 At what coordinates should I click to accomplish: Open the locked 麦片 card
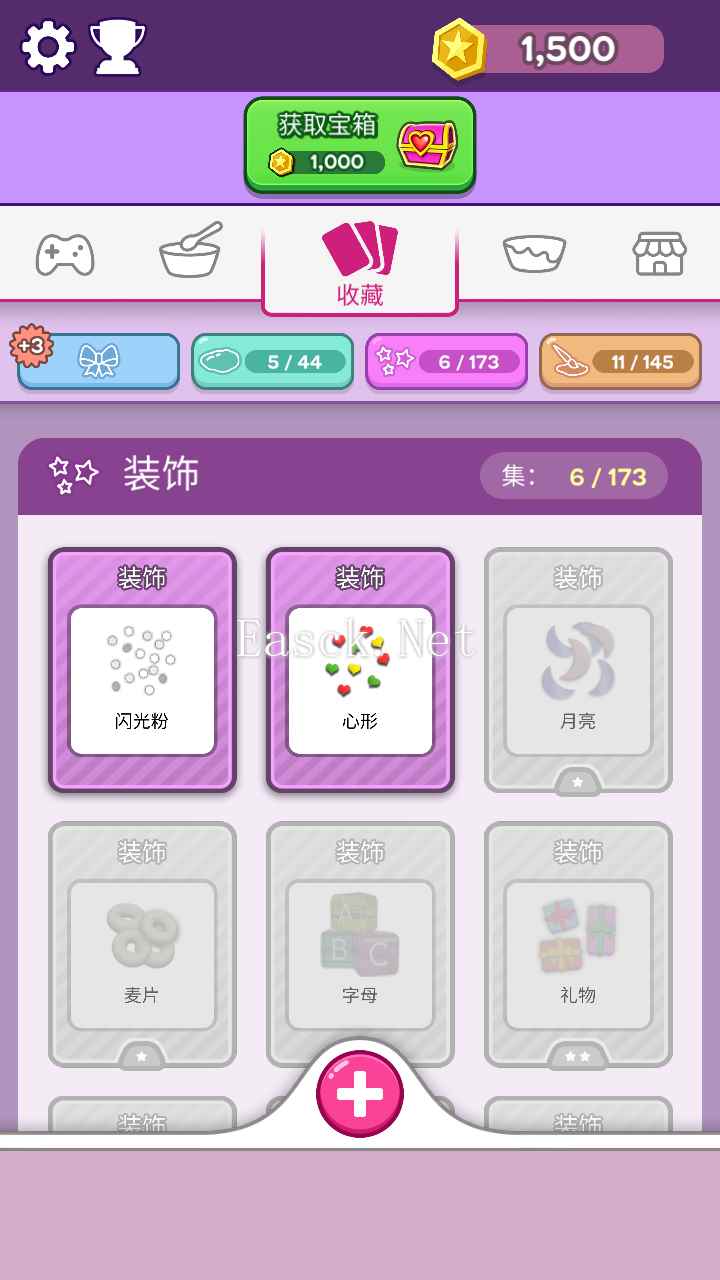142,944
